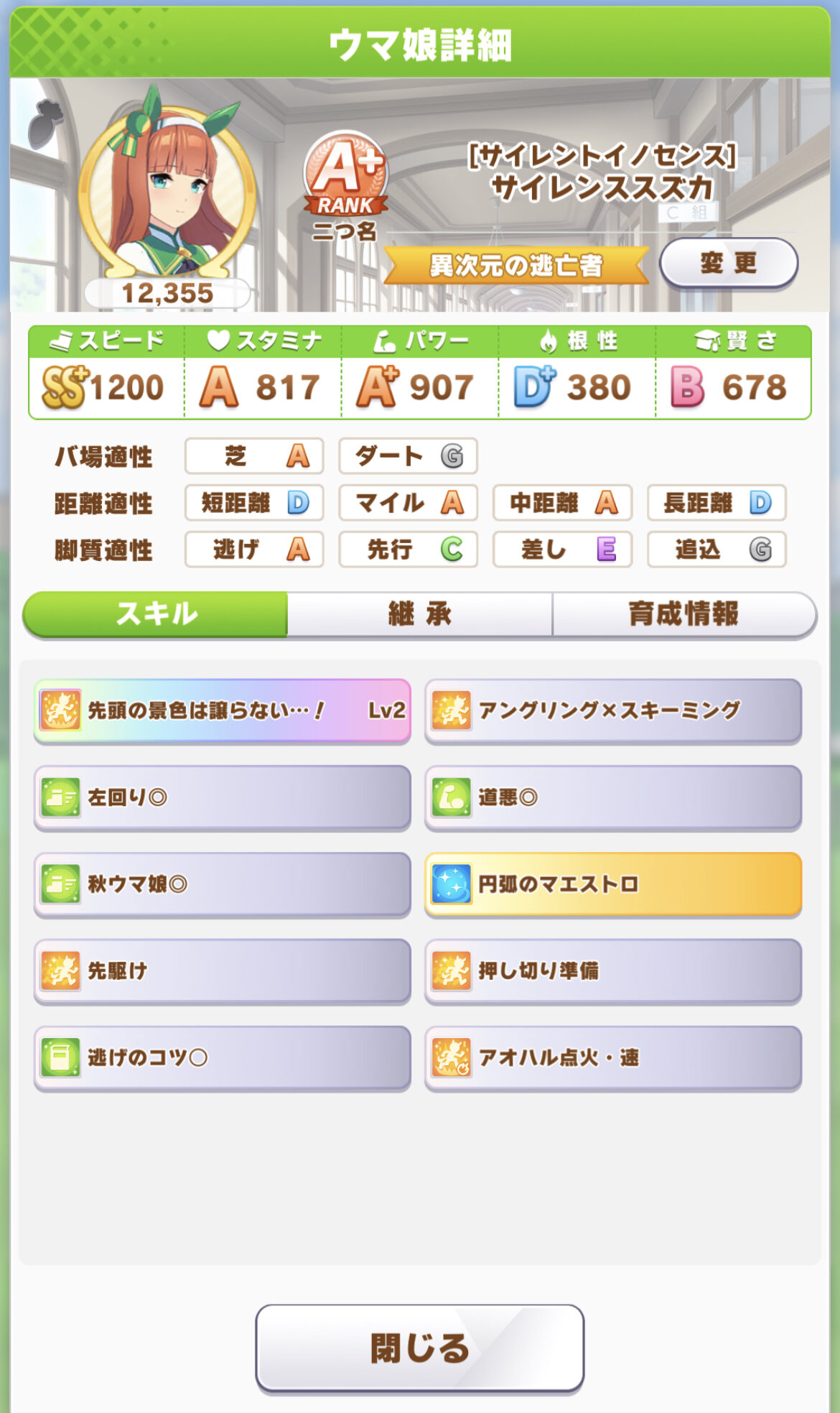Open the 秋ウマ娘◎ skill details
840x1413 pixels.
click(222, 884)
